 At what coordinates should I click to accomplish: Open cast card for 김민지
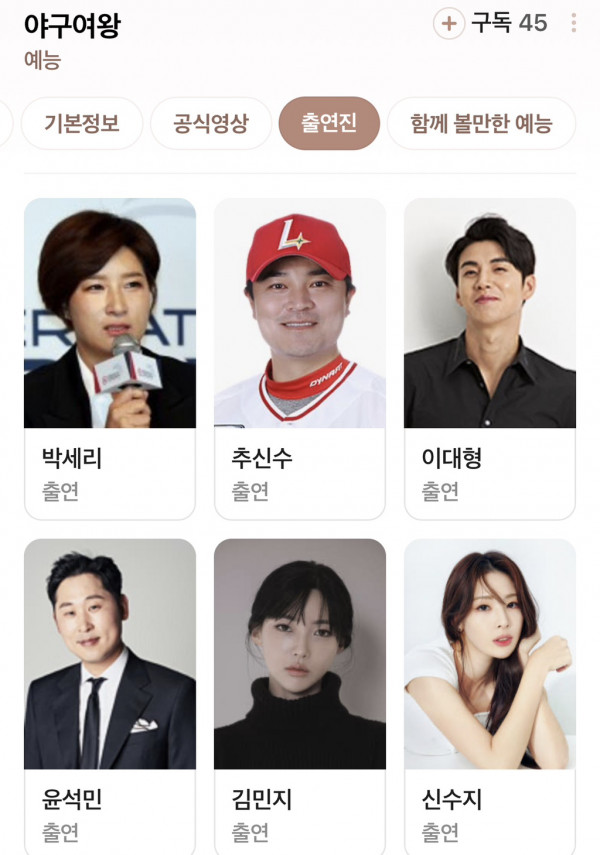[x=299, y=695]
